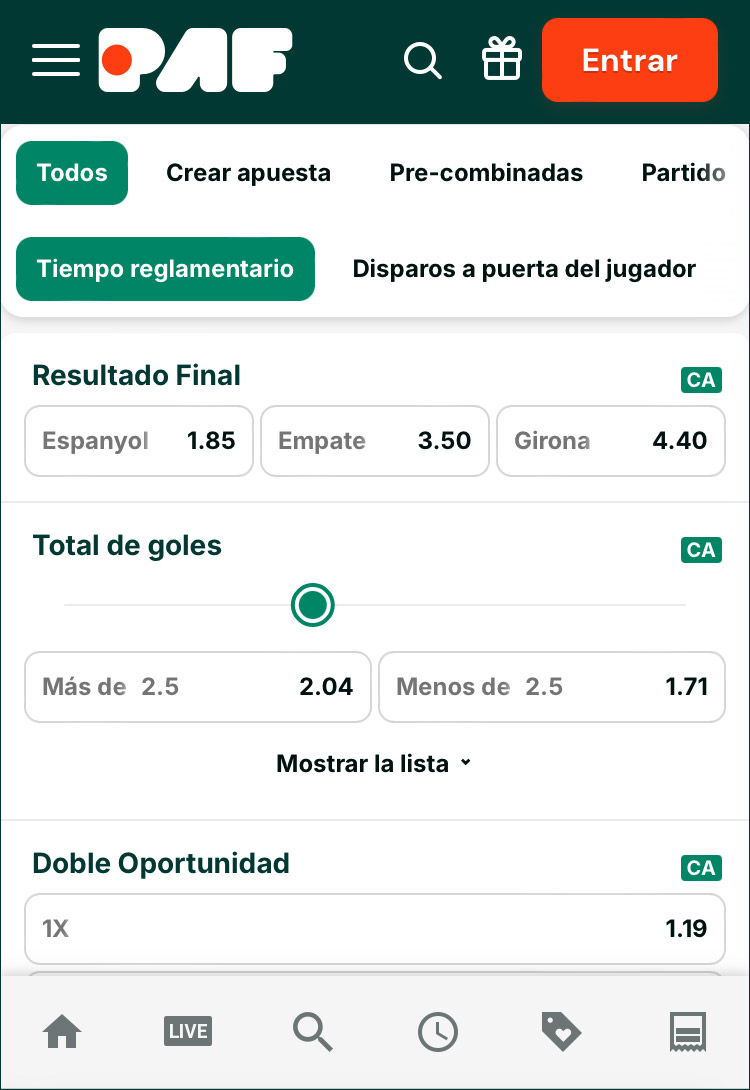Switch to the Crear apuesta tab
Image resolution: width=750 pixels, height=1090 pixels.
[248, 173]
